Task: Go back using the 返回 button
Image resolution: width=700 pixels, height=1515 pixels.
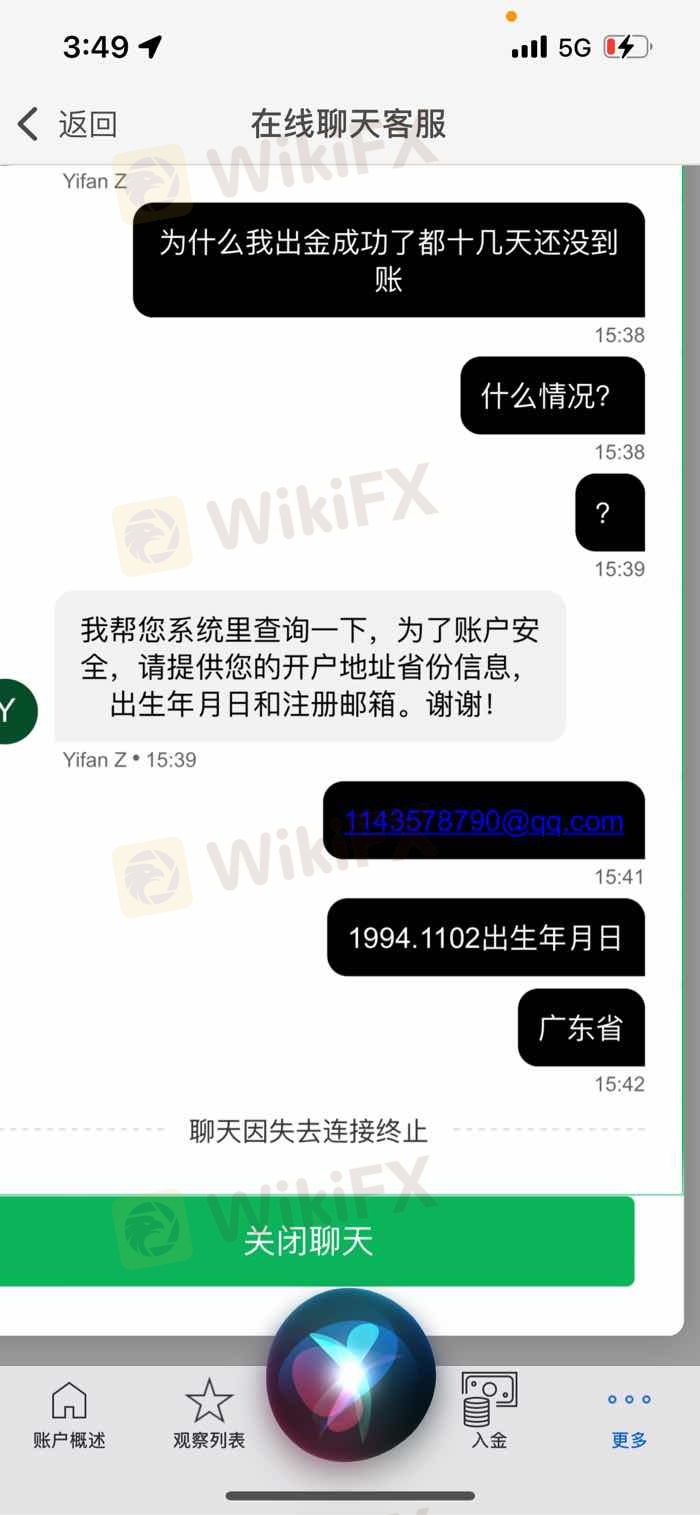Action: coord(68,125)
